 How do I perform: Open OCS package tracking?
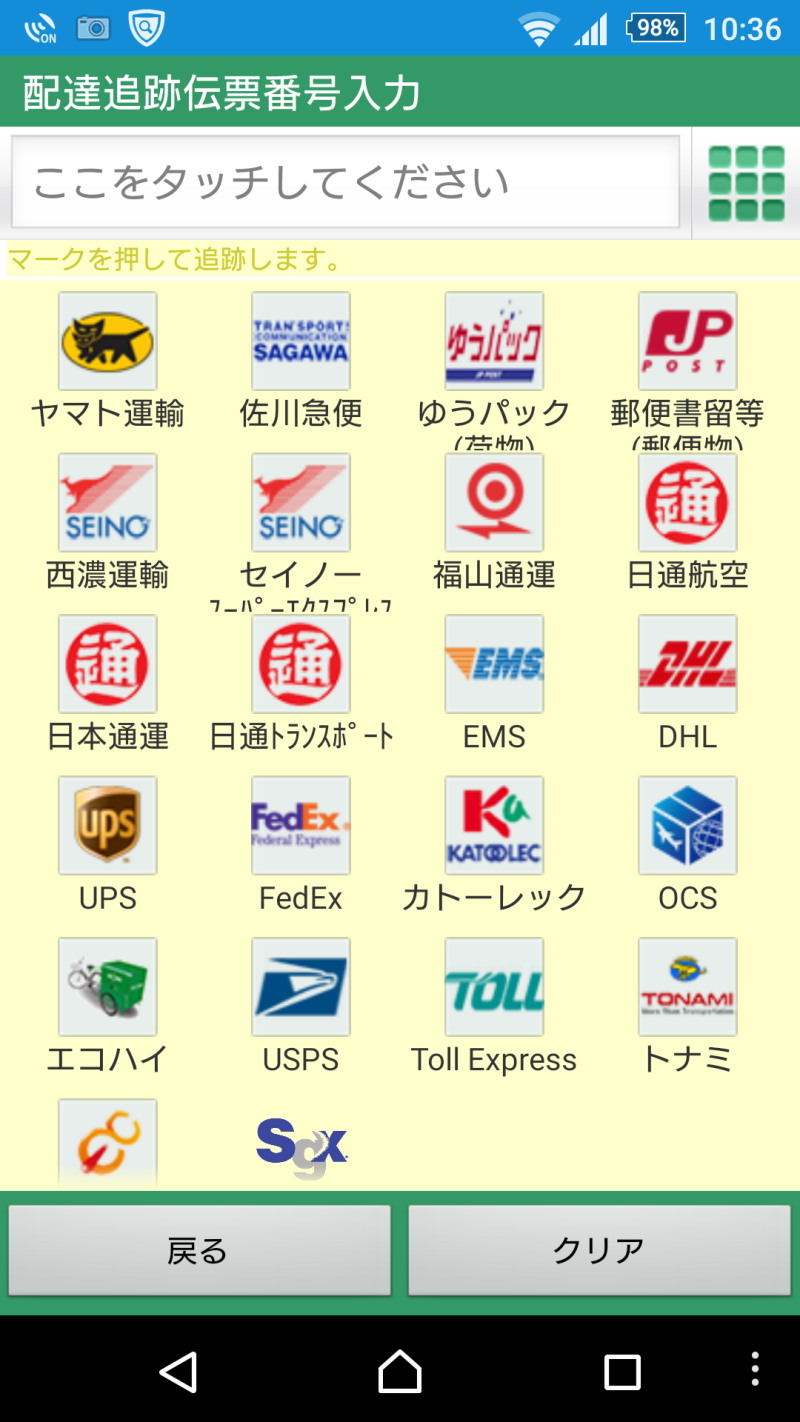coord(687,825)
